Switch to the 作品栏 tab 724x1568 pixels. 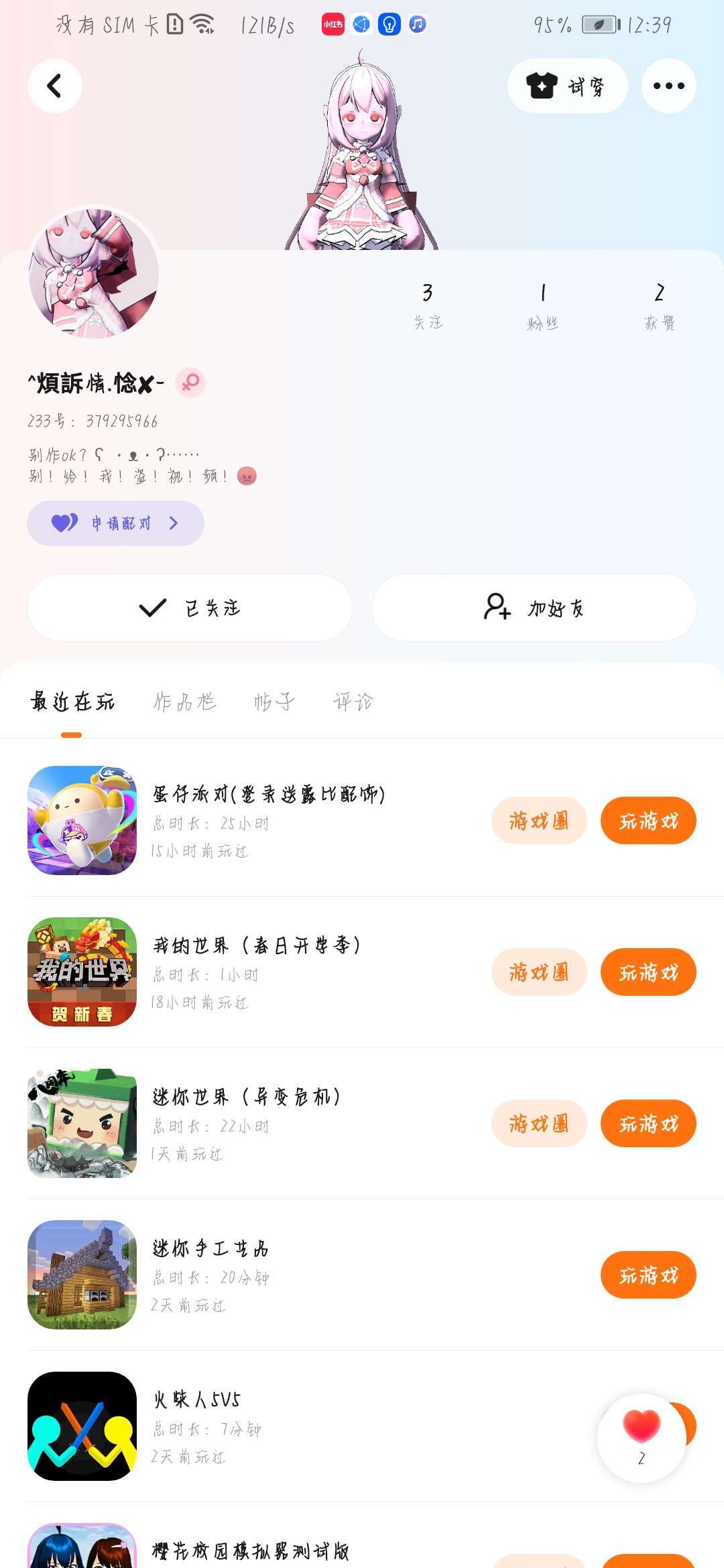[x=185, y=702]
